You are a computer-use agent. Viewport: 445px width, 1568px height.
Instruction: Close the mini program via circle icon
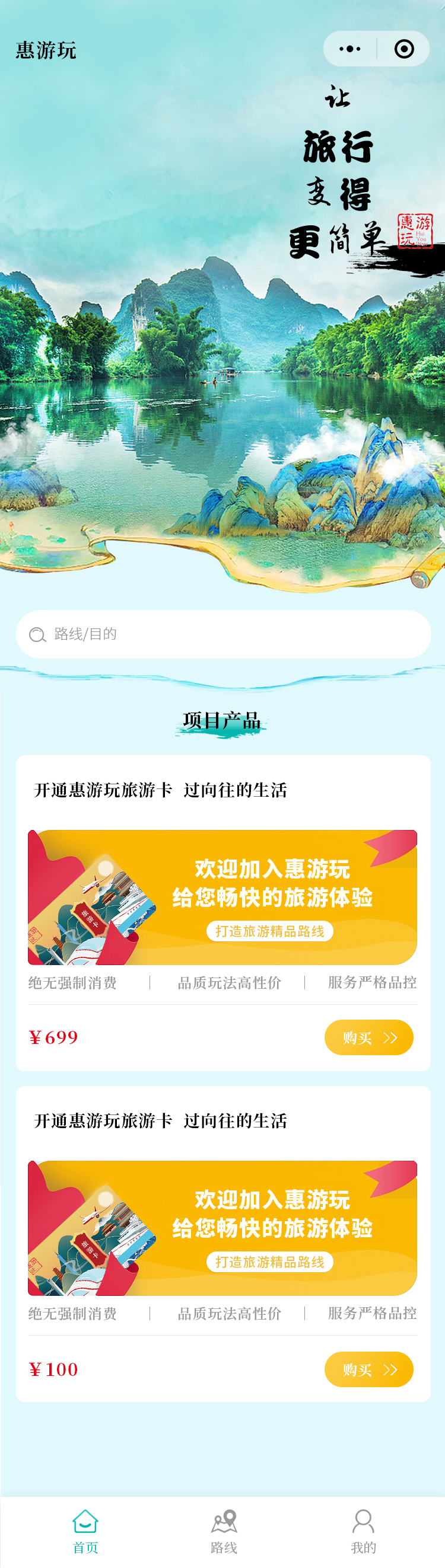pyautogui.click(x=403, y=49)
